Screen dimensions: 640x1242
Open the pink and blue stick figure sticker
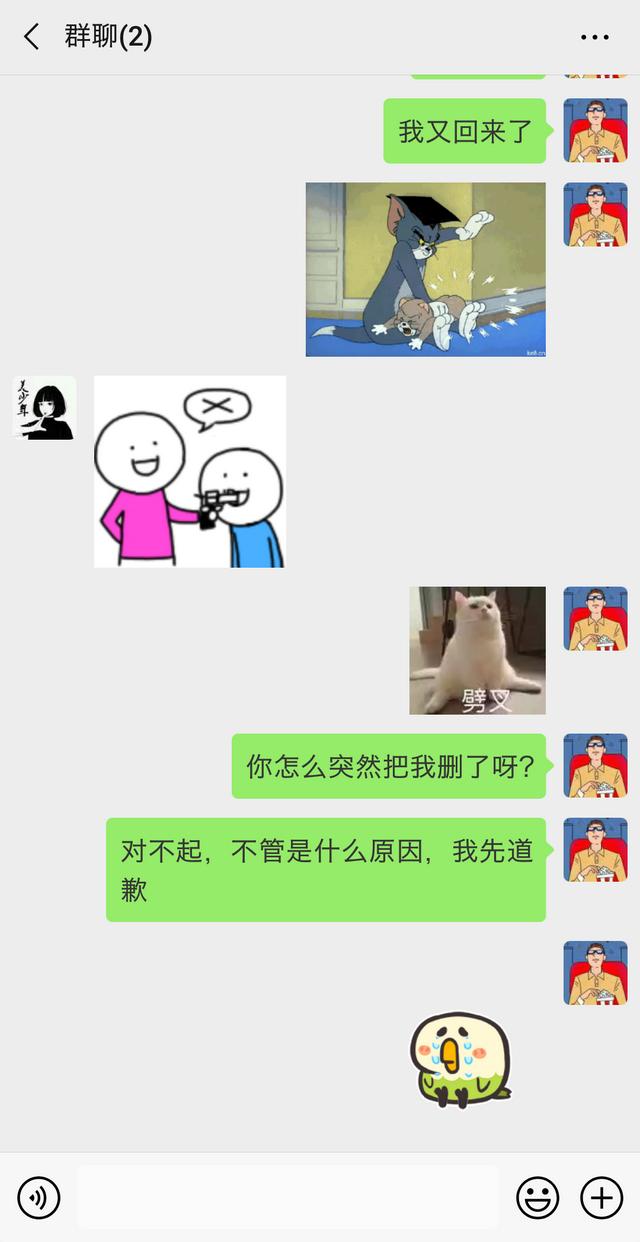coord(190,472)
